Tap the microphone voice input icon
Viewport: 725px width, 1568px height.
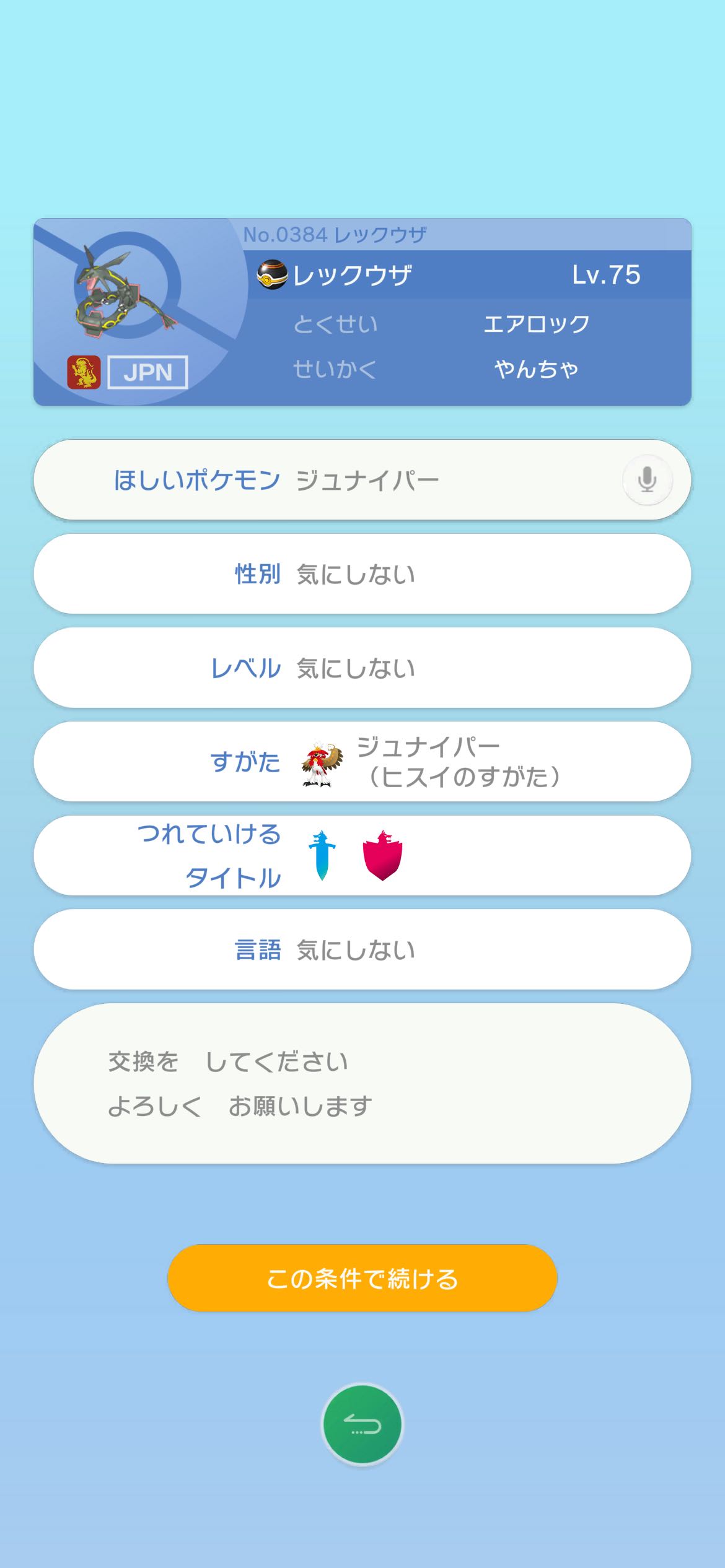(x=647, y=480)
